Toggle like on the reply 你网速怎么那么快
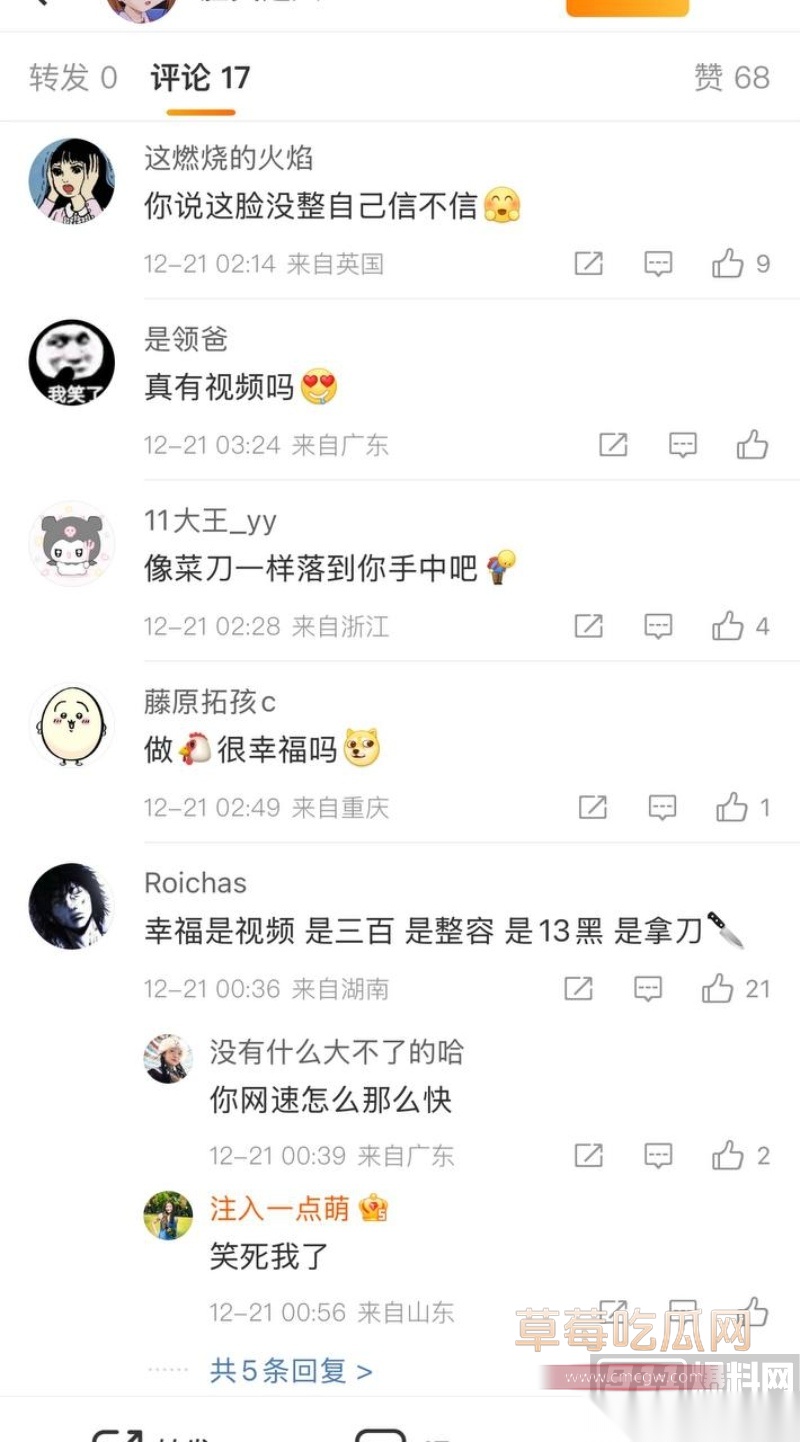The image size is (800, 1442). (727, 1155)
